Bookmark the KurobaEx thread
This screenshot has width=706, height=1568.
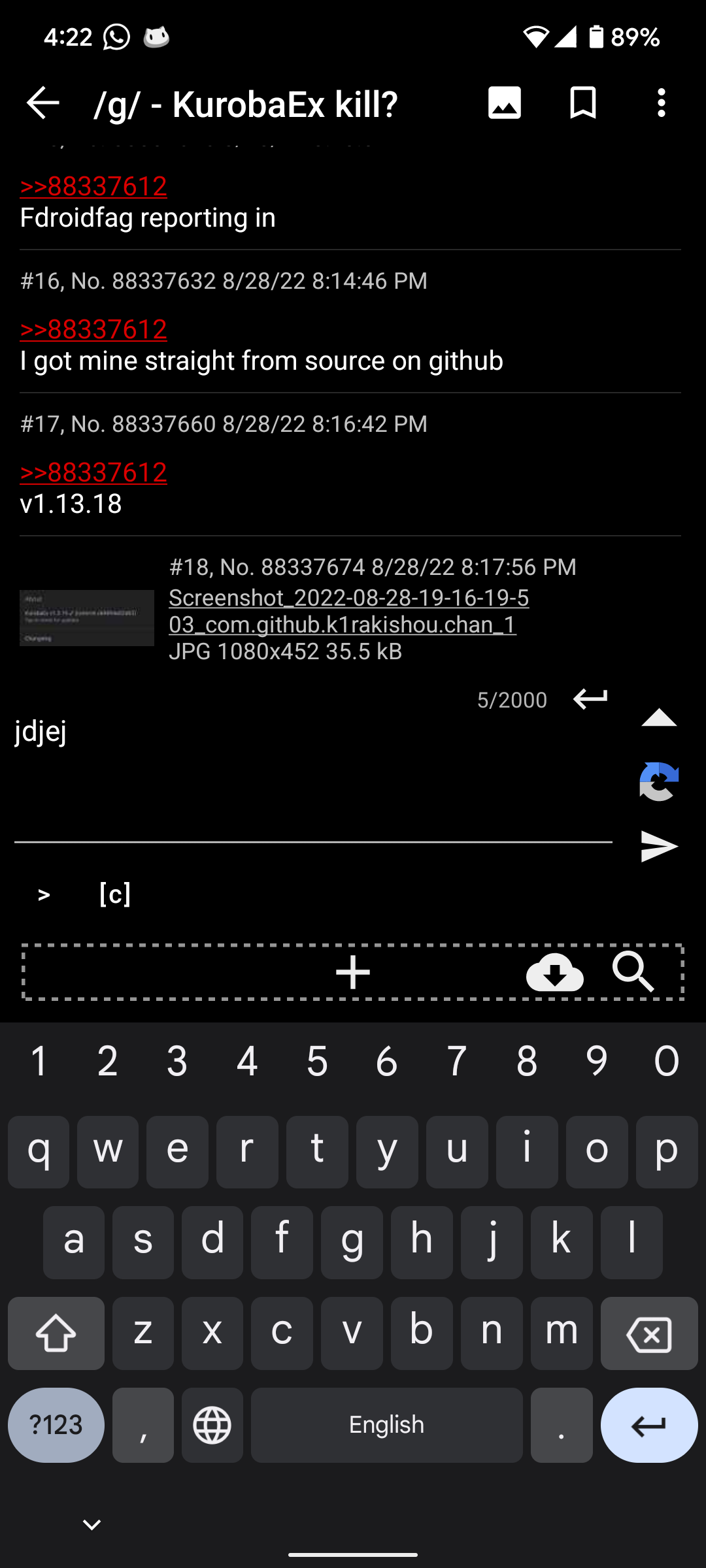click(x=582, y=103)
